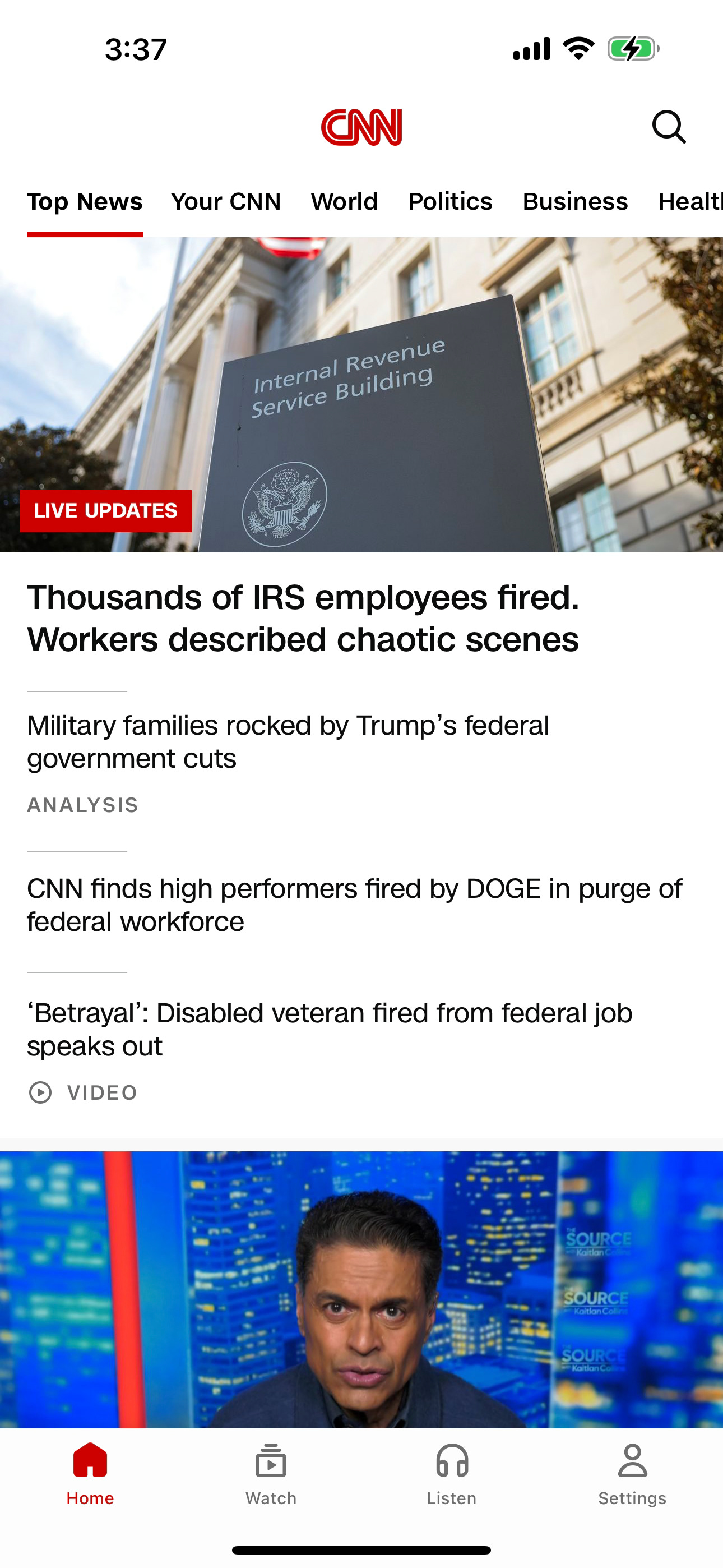The image size is (723, 1568).
Task: Open the search magnifier icon
Action: pos(669,127)
